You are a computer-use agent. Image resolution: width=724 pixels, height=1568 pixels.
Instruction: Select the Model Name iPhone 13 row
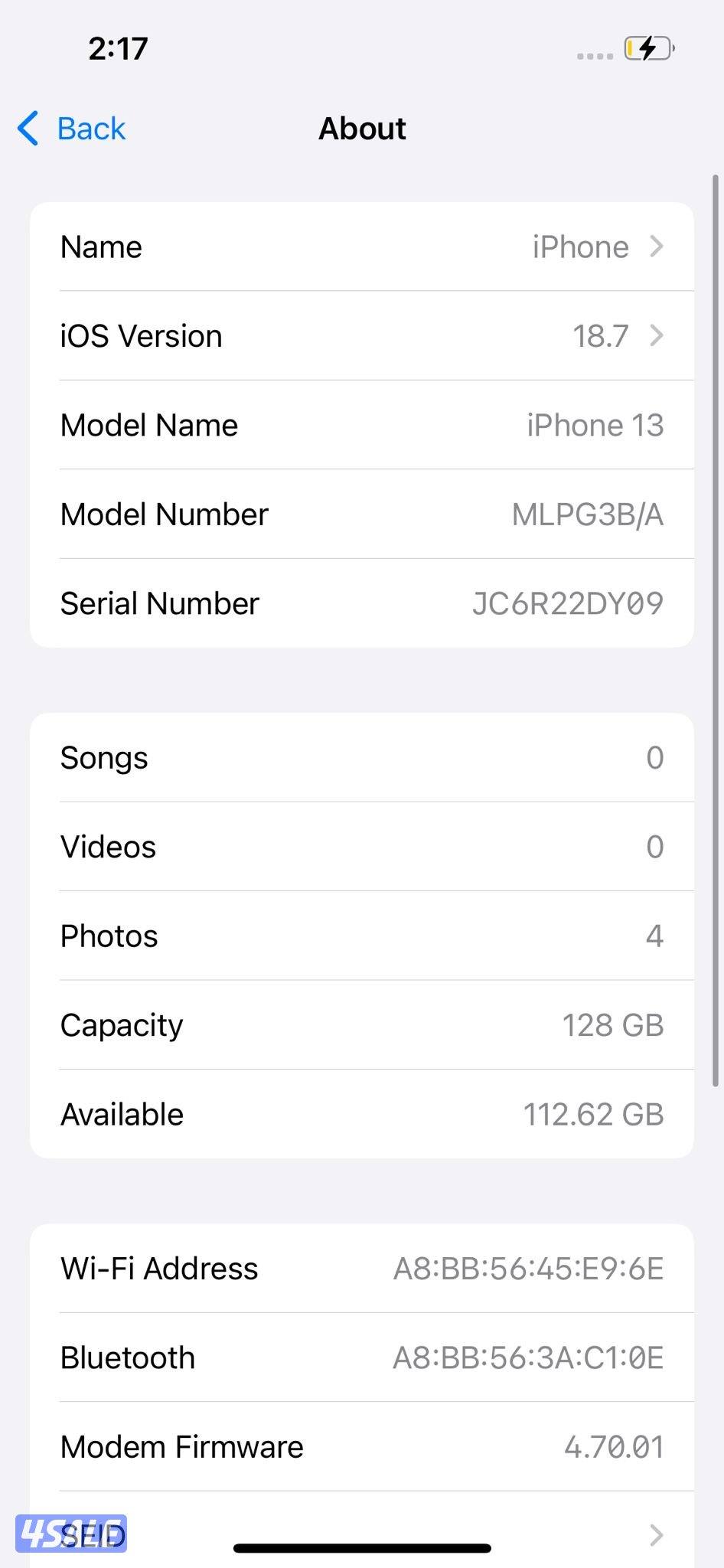[x=362, y=425]
